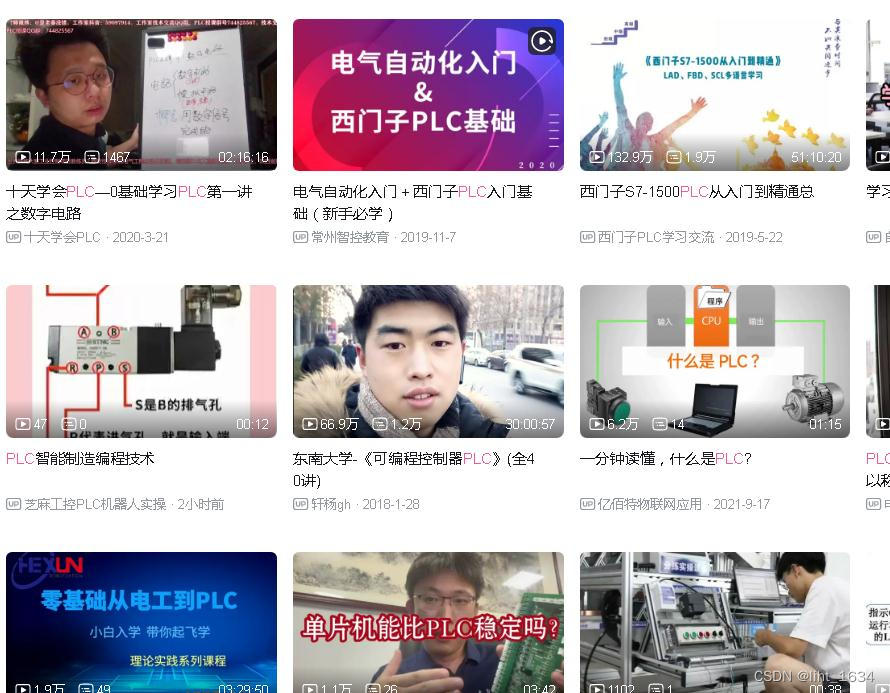Visit uploader 十天学会PLC's profile
Viewport: 890px width, 693px height.
click(62, 238)
